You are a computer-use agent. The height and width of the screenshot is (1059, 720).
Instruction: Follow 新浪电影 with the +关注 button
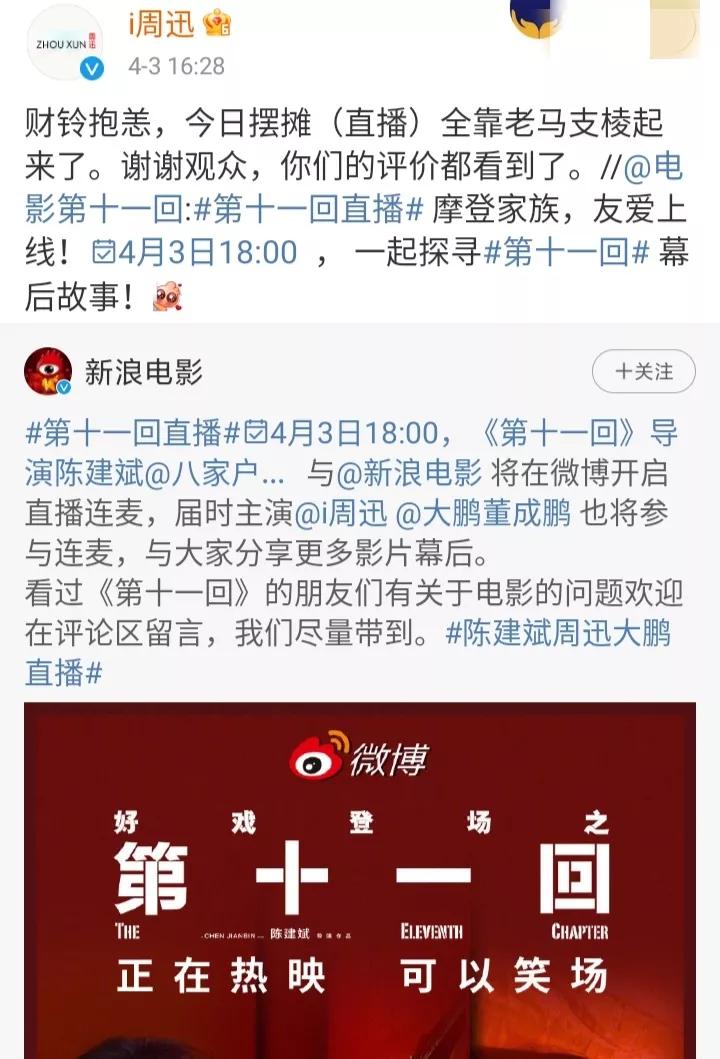pyautogui.click(x=643, y=372)
